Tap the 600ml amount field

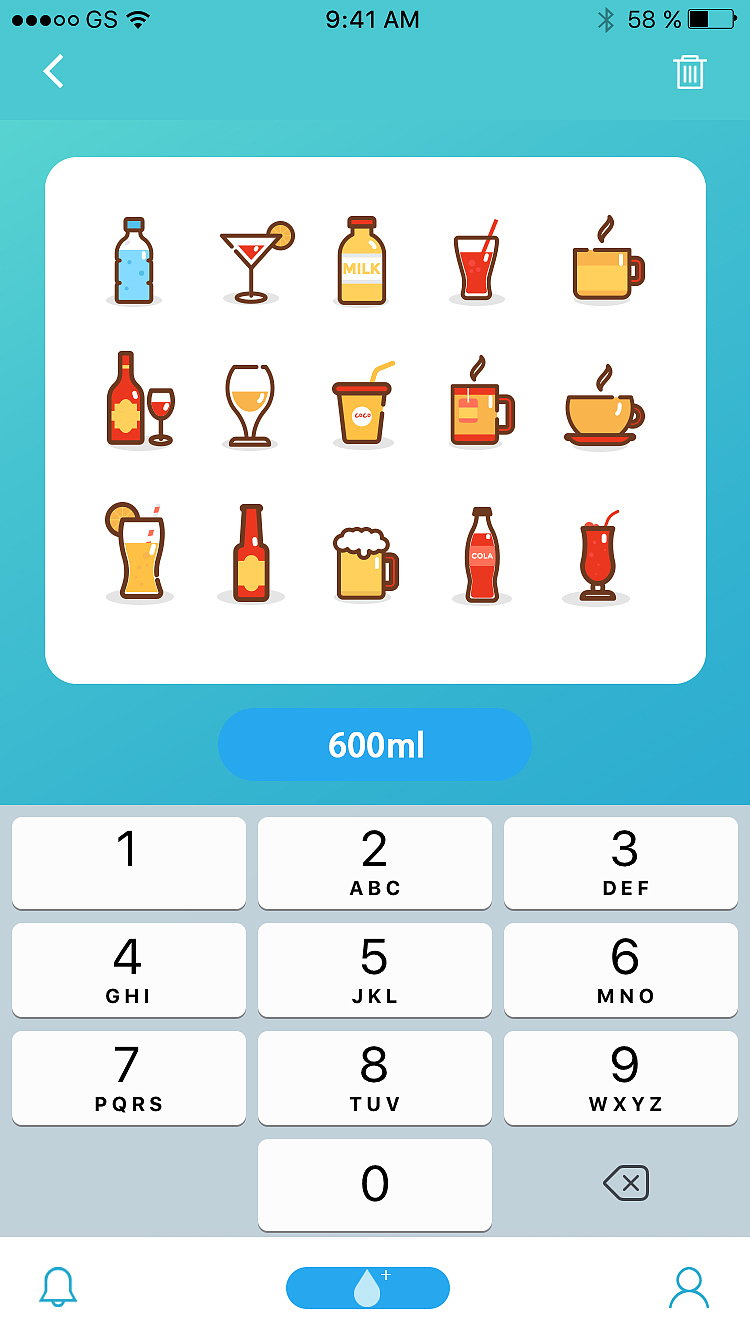[375, 745]
